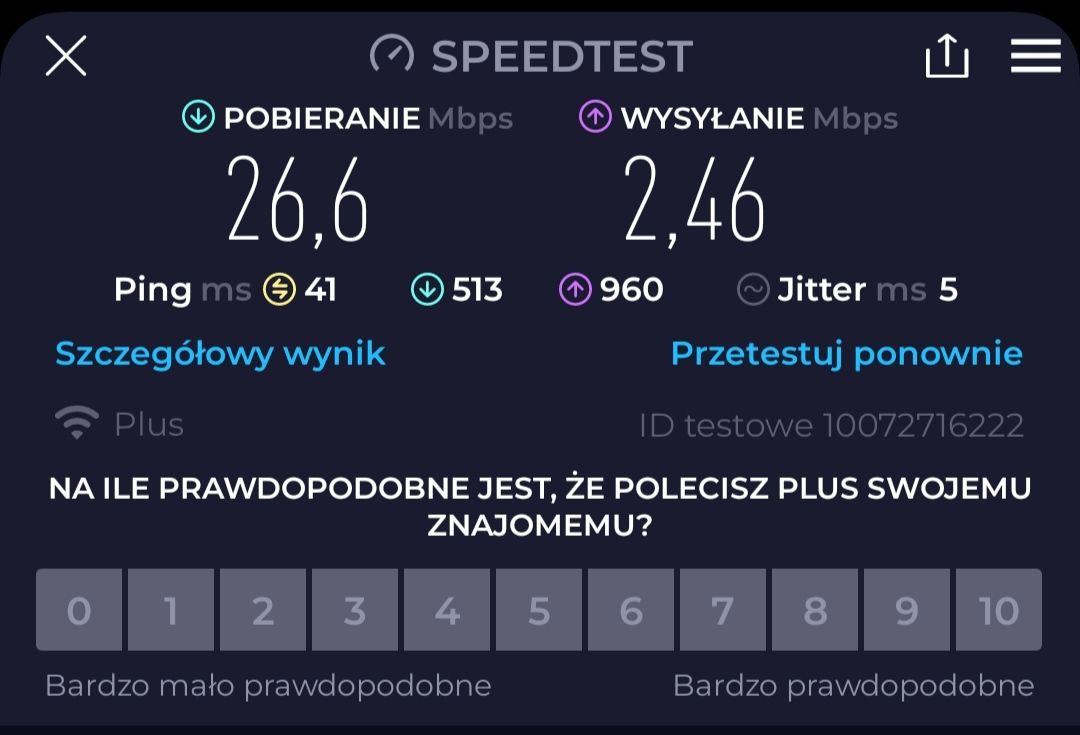This screenshot has height=735, width=1080.
Task: Choose 6 on the recommendation scale
Action: [x=631, y=610]
